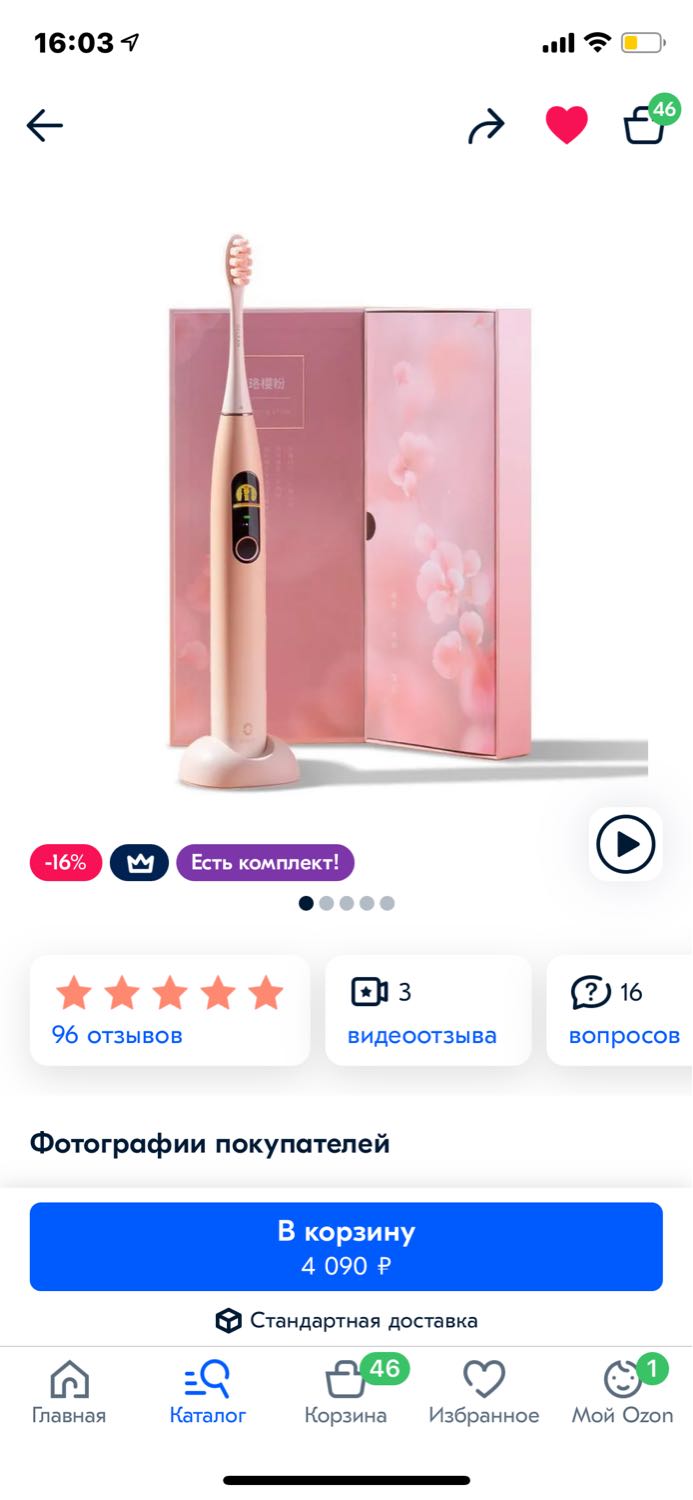Switch to the Каталог tab
Screen dimensions: 693x1500
click(207, 1393)
